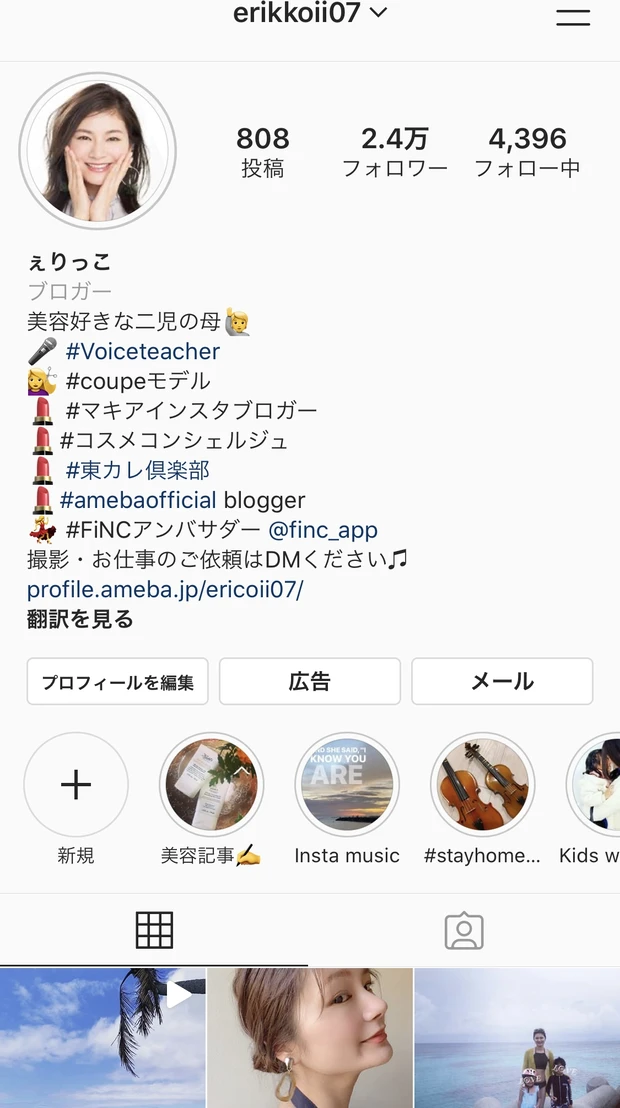Image resolution: width=620 pixels, height=1108 pixels.
Task: Open the #amebaofficial hashtag
Action: click(138, 500)
